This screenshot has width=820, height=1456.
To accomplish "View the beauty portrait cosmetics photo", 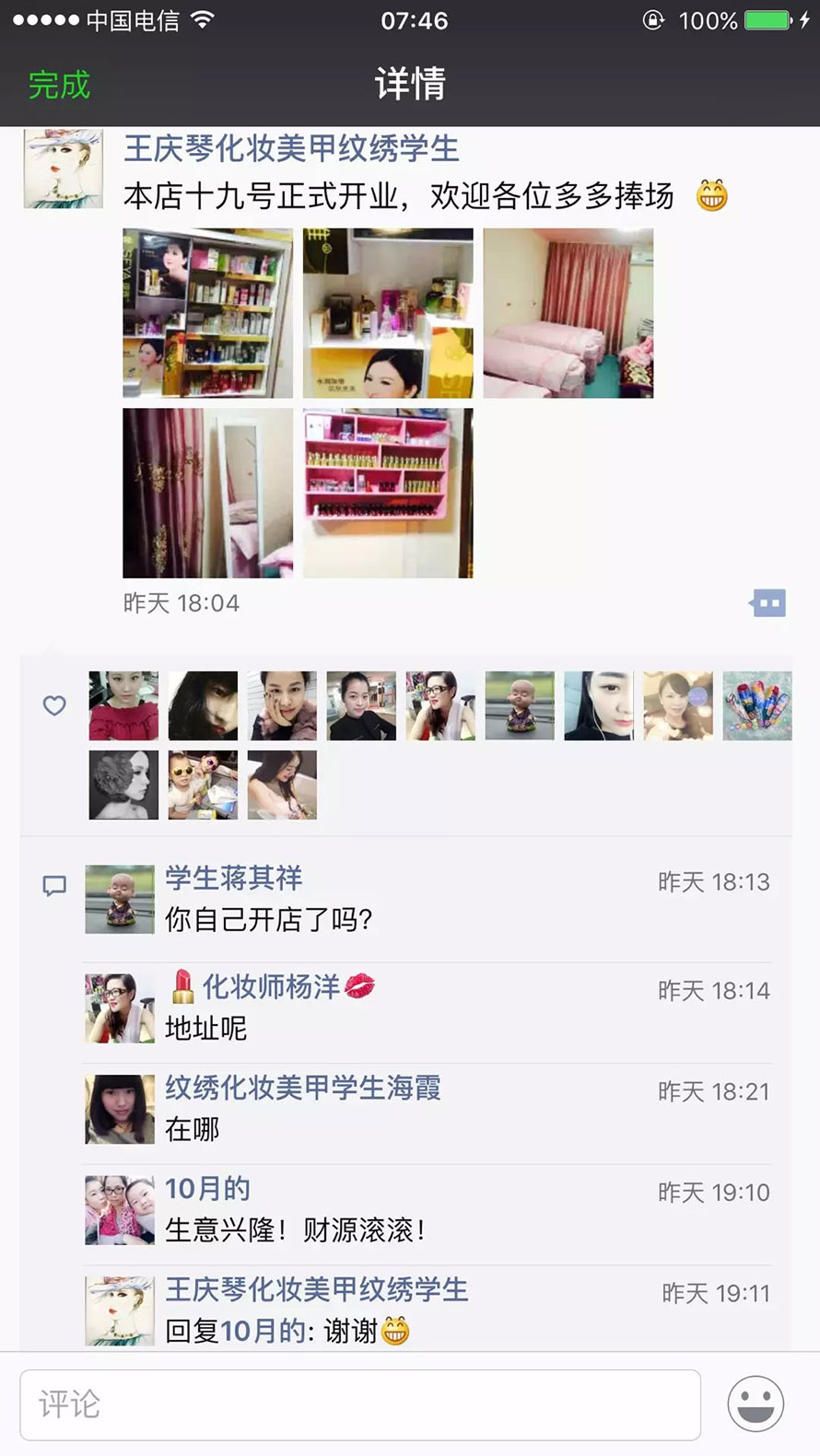I will pyautogui.click(x=388, y=313).
